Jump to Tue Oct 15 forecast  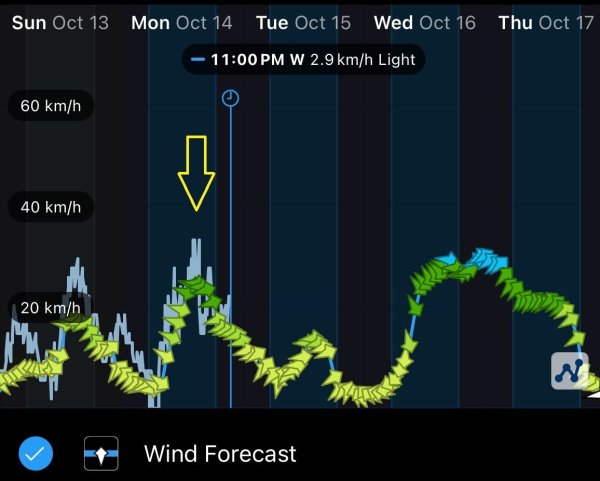(303, 22)
